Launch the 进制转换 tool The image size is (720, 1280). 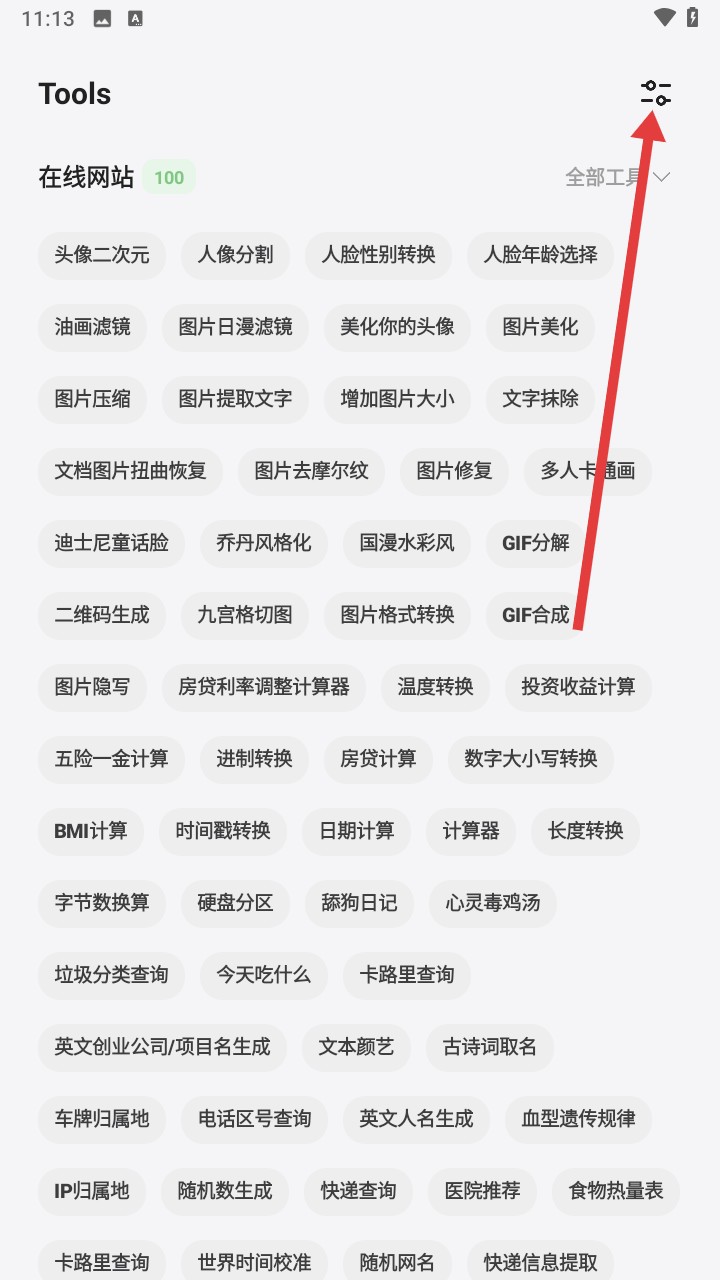coord(254,759)
